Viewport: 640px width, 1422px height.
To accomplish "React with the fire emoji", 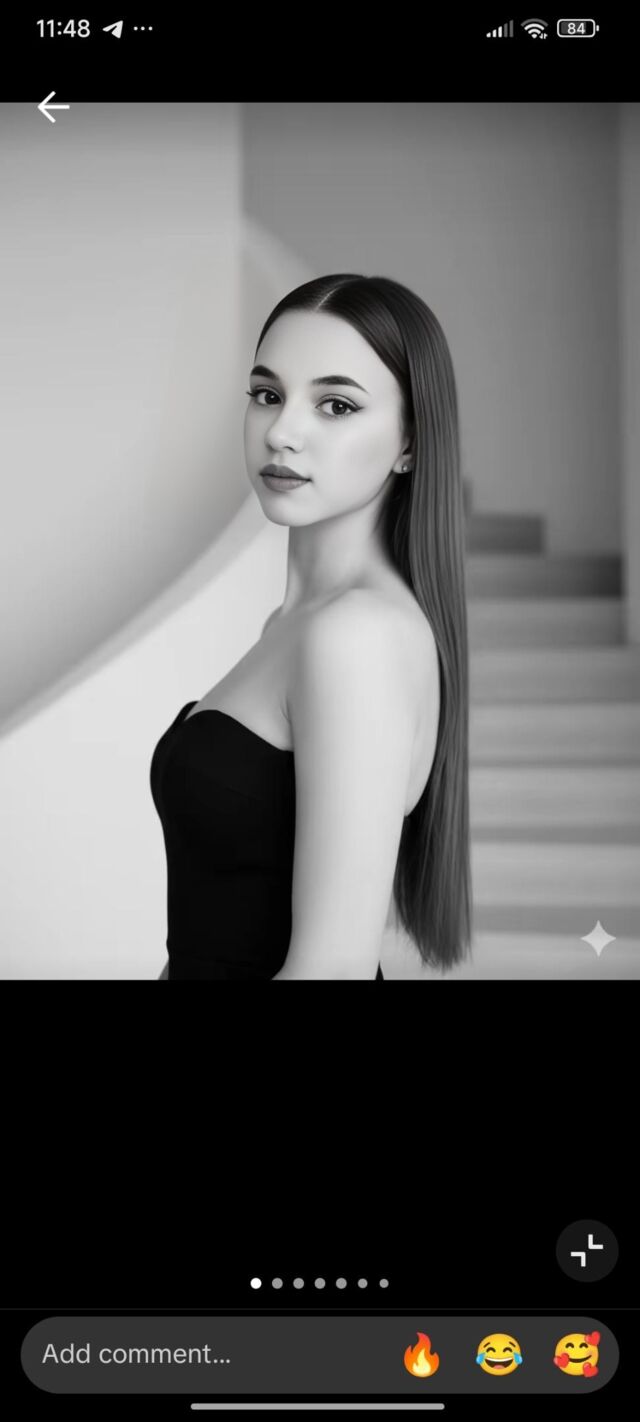I will [x=421, y=1355].
